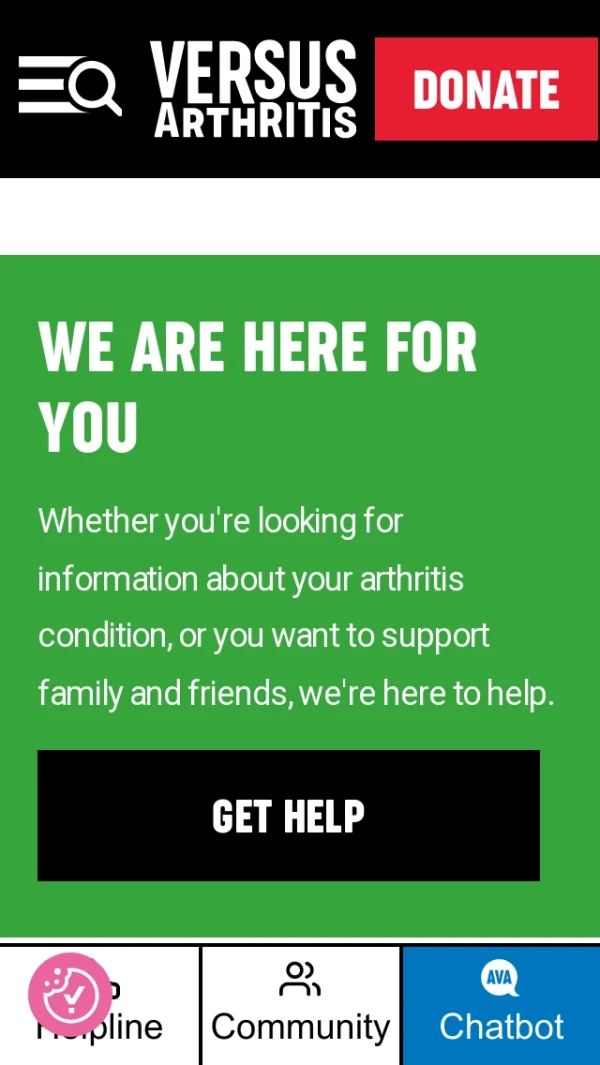Open the AVA Chatbot

[500, 1005]
